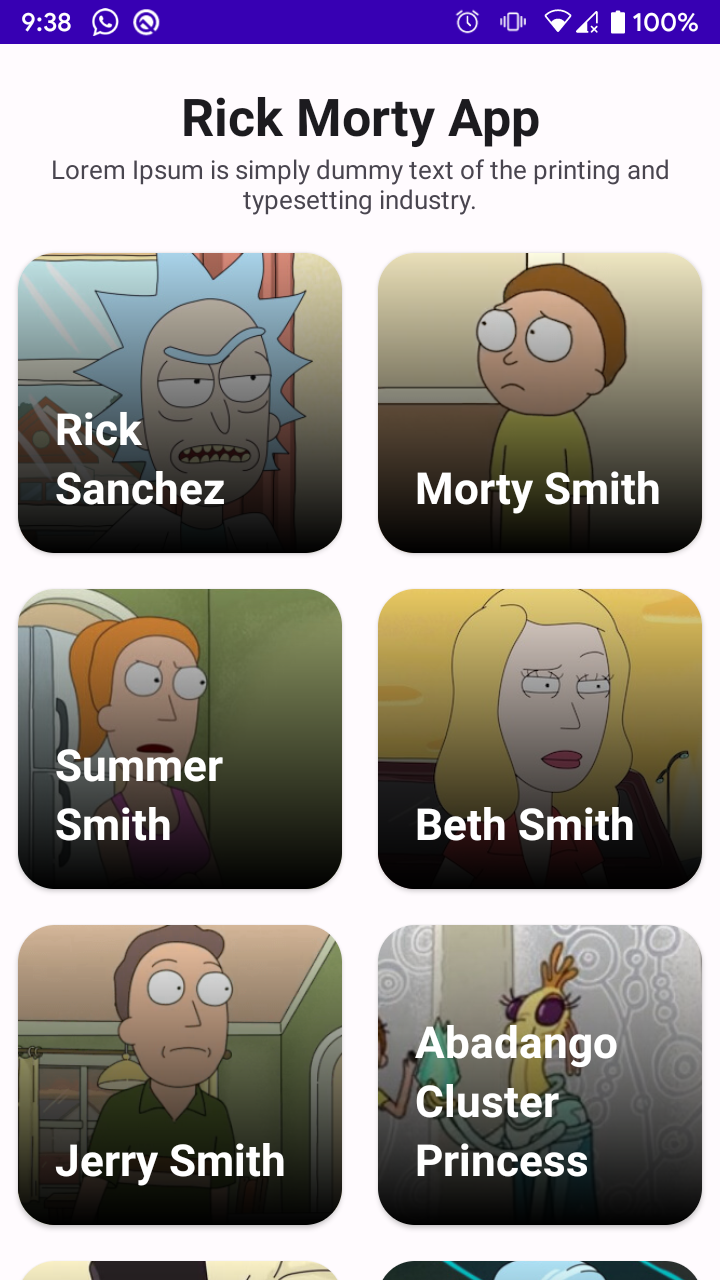Open the Rick Sanchez character card
The image size is (720, 1280).
[x=178, y=402]
